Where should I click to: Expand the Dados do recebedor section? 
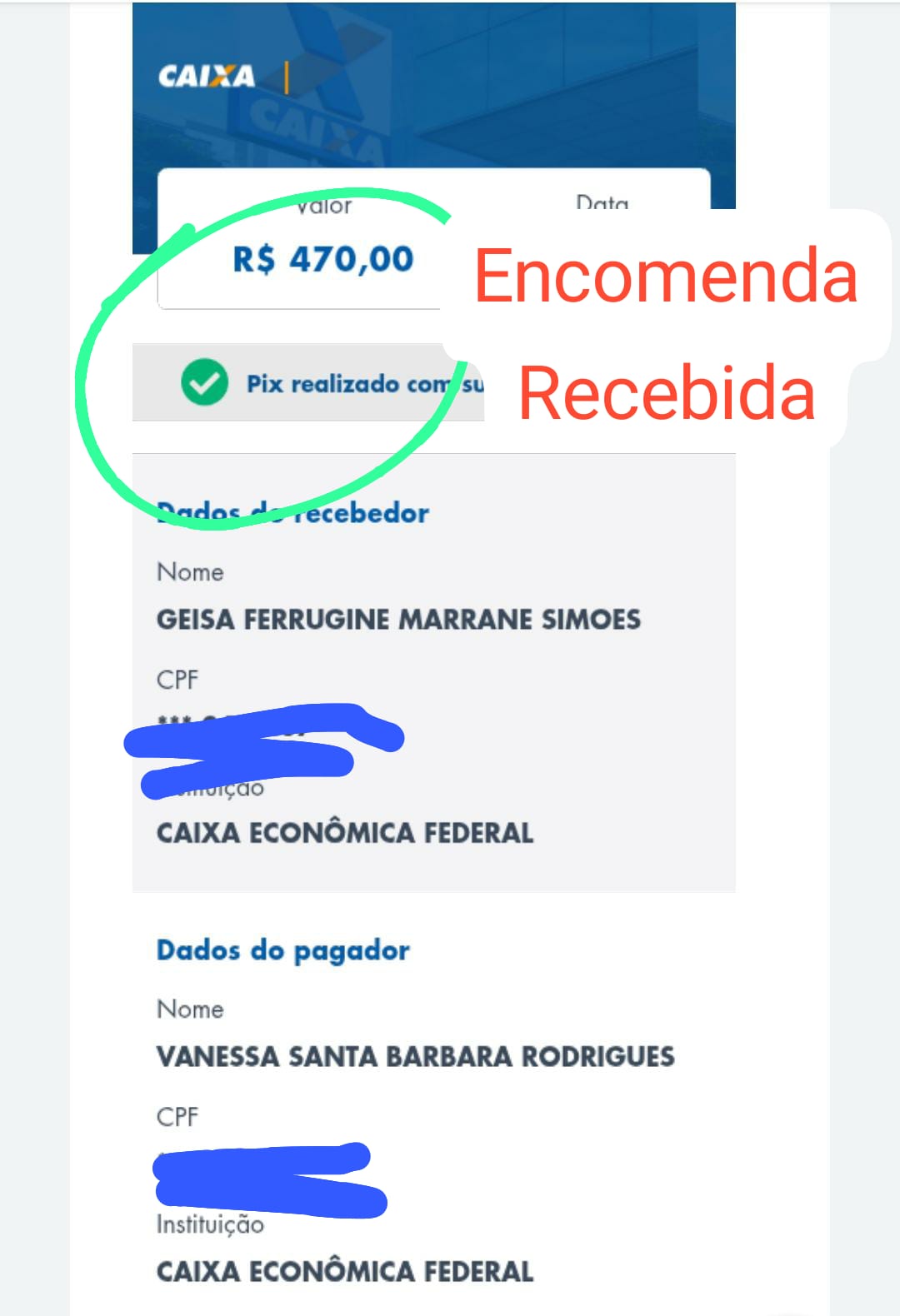click(292, 512)
